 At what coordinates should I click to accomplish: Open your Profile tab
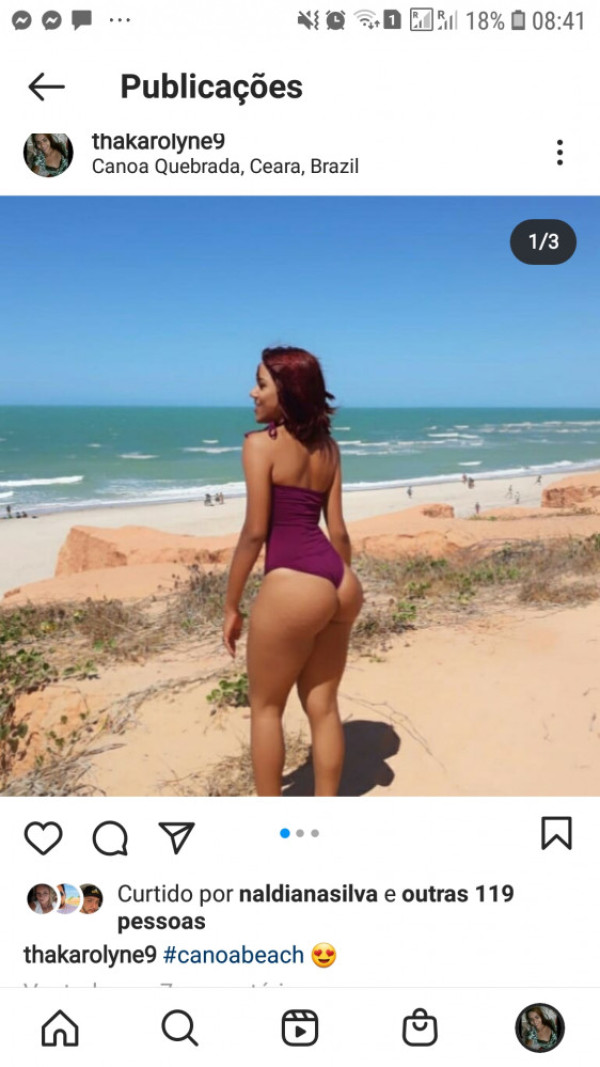coord(539,1027)
